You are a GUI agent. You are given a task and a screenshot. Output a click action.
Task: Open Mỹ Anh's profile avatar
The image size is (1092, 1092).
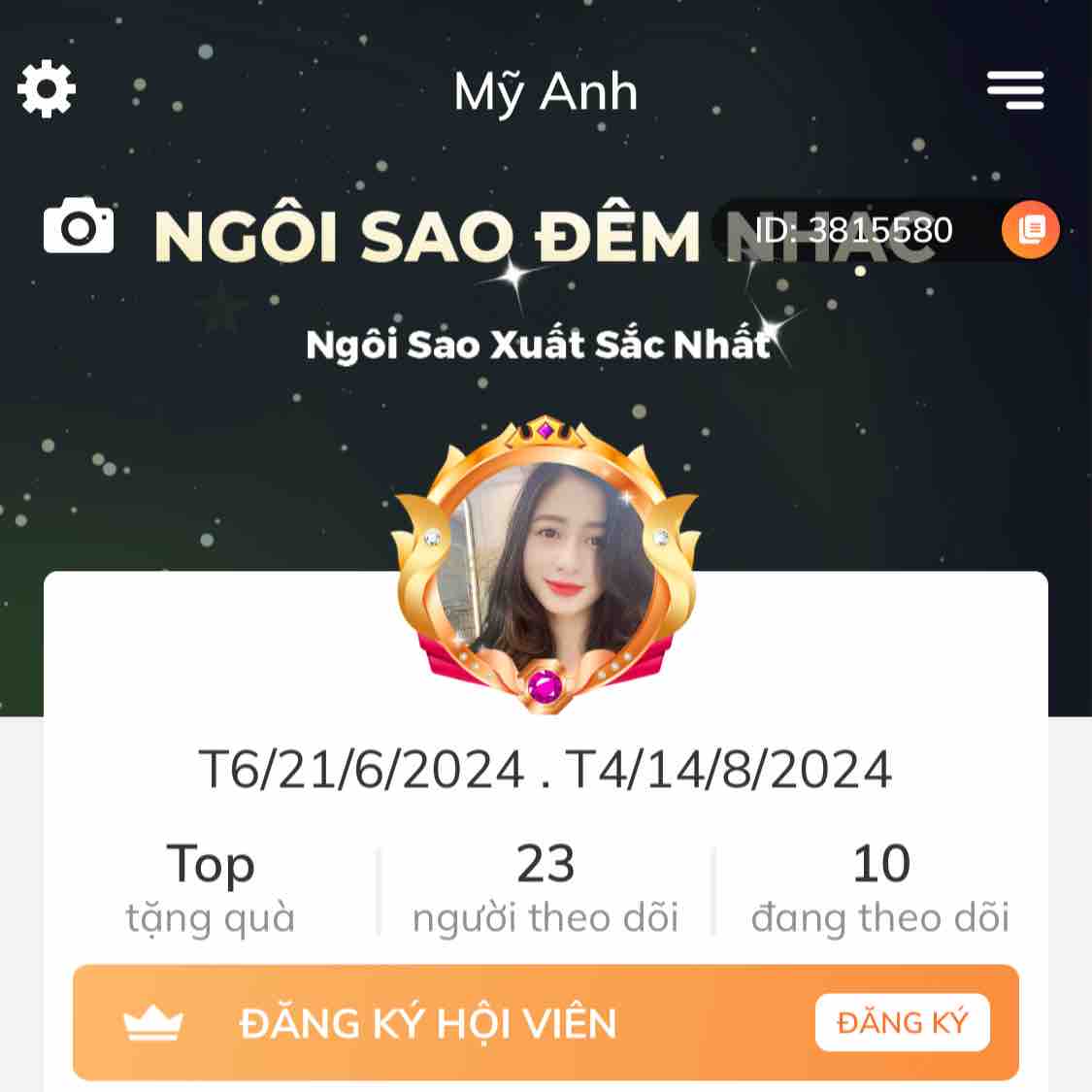546,568
